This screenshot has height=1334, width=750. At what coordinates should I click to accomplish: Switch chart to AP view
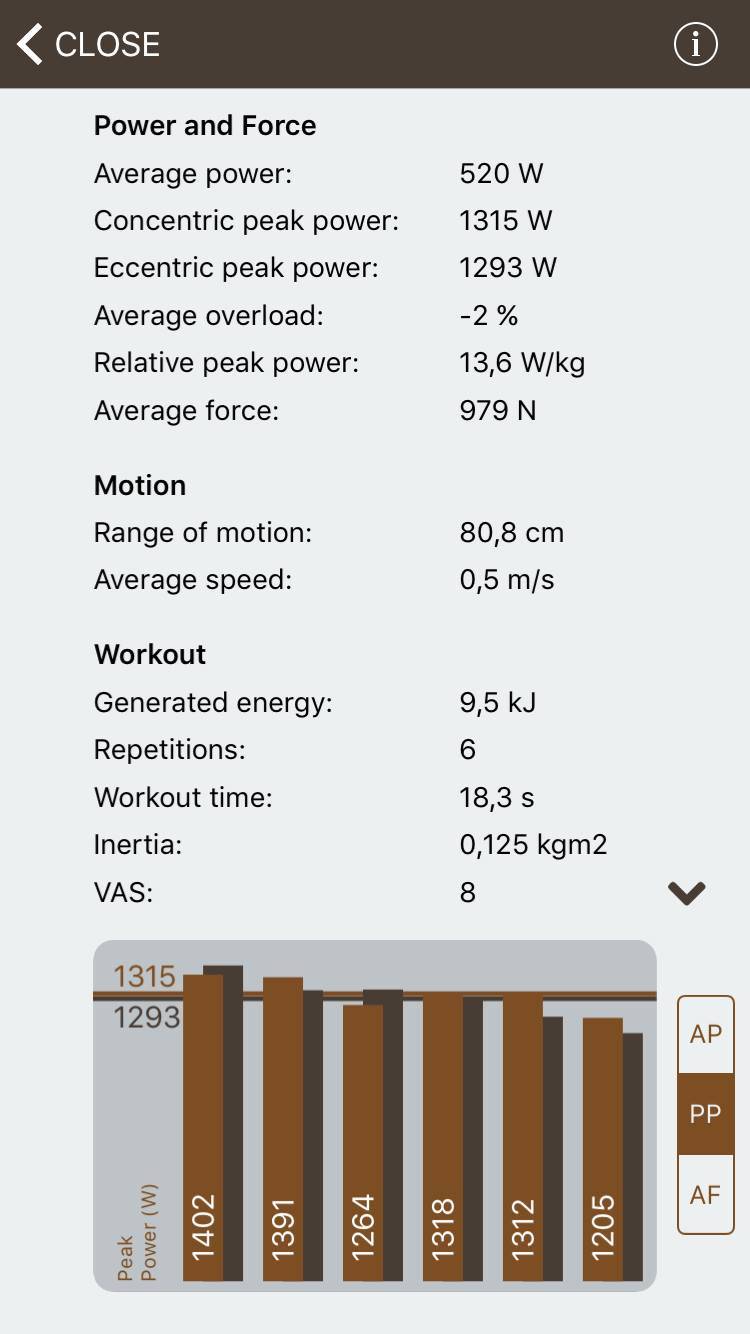[706, 1034]
